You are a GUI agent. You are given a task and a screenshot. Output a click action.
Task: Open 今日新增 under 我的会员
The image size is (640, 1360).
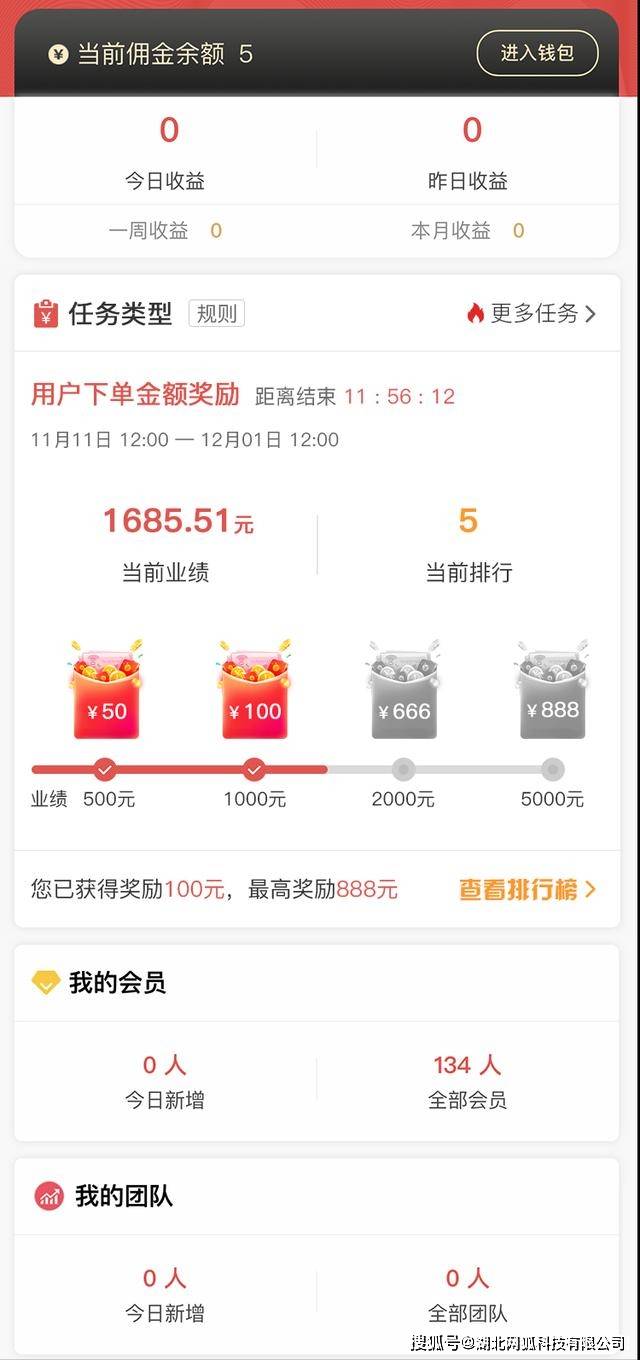[165, 1081]
